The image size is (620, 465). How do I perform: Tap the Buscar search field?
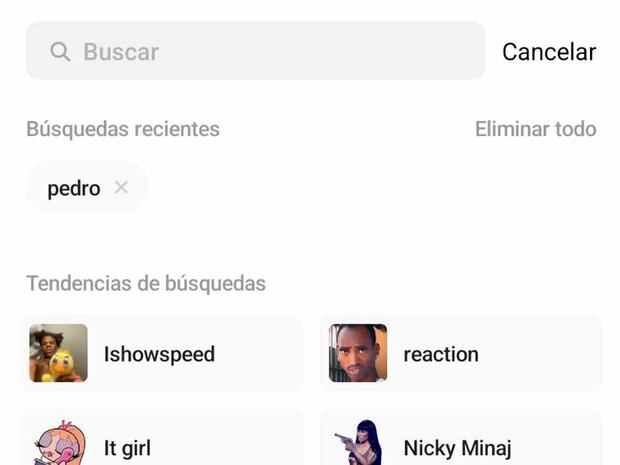point(255,52)
